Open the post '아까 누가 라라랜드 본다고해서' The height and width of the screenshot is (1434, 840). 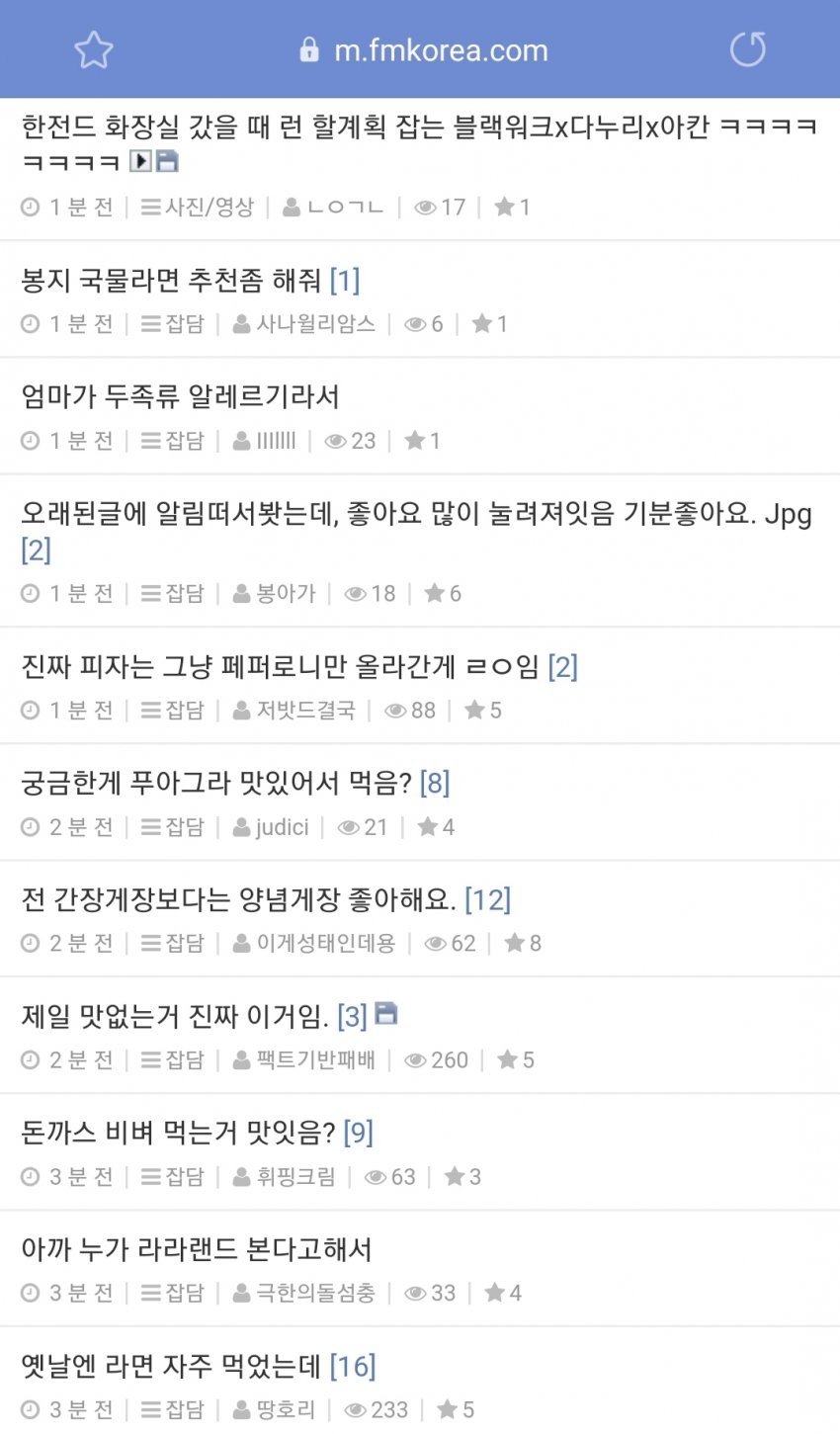197,1250
